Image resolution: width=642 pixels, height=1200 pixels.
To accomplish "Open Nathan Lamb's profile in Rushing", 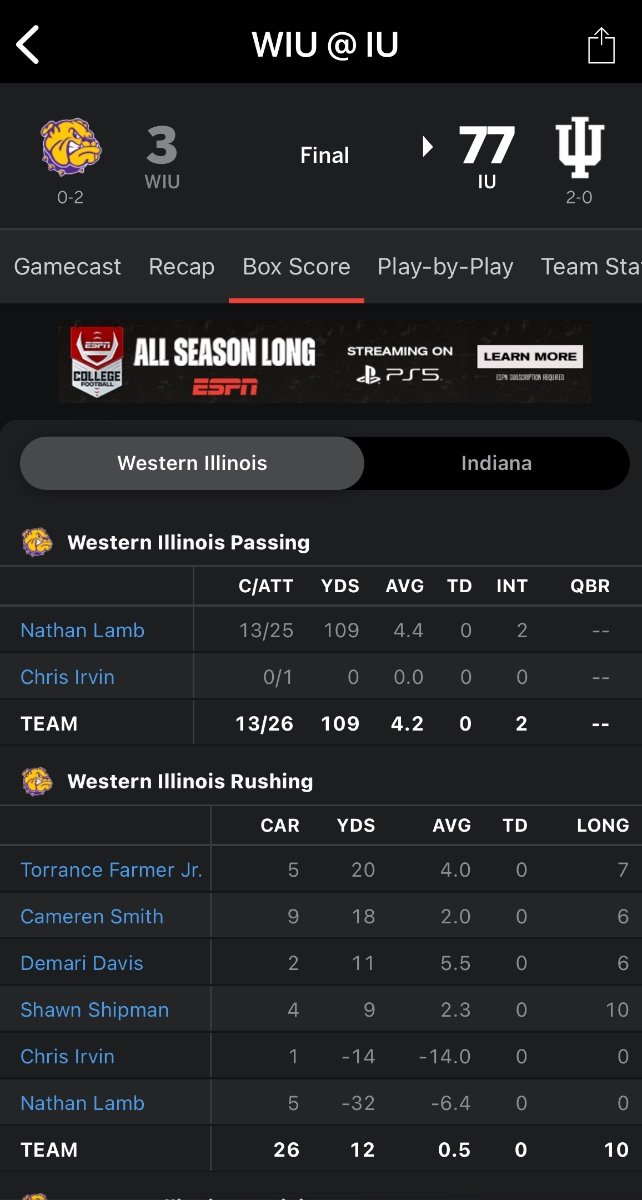I will tap(82, 1103).
